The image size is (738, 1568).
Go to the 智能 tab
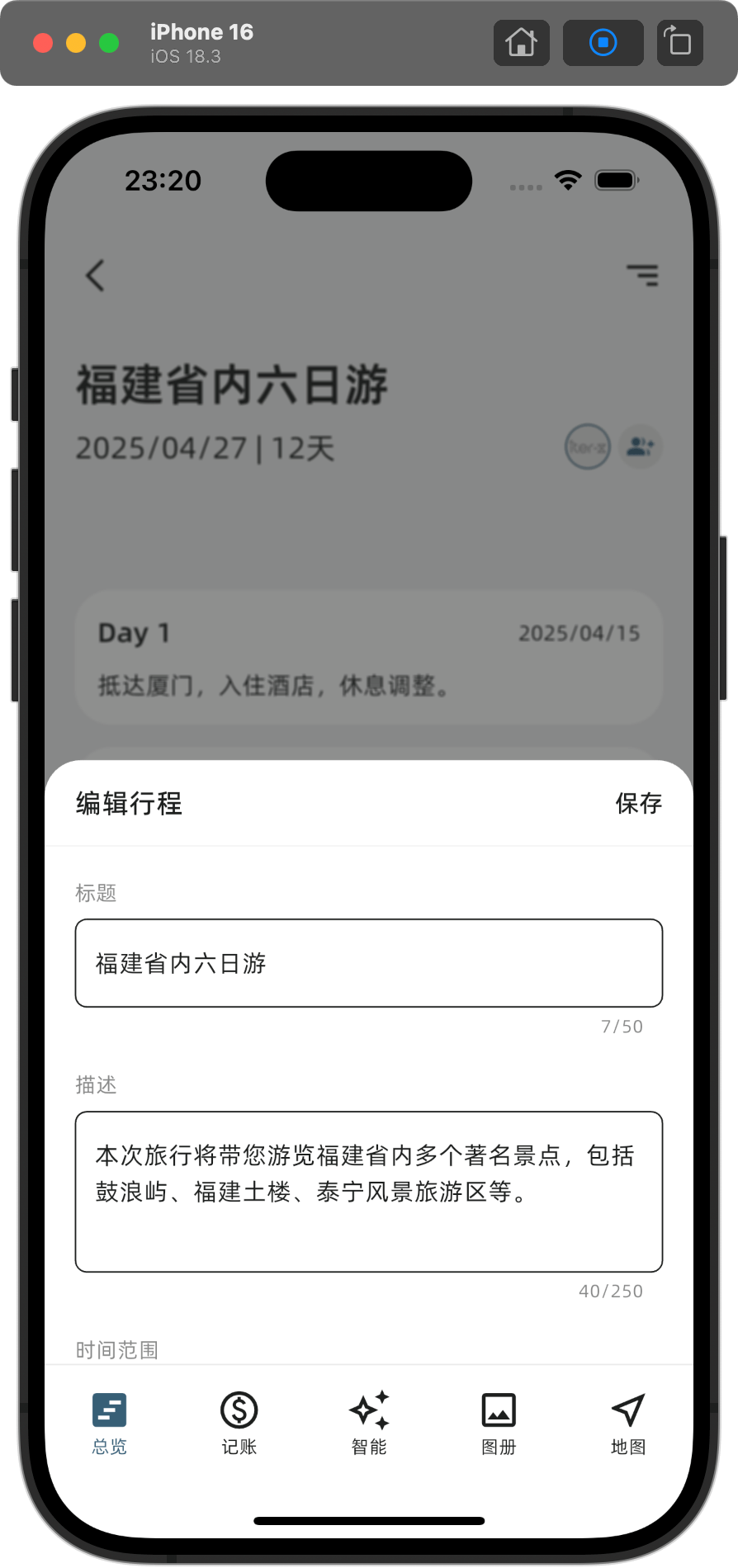pyautogui.click(x=369, y=1423)
